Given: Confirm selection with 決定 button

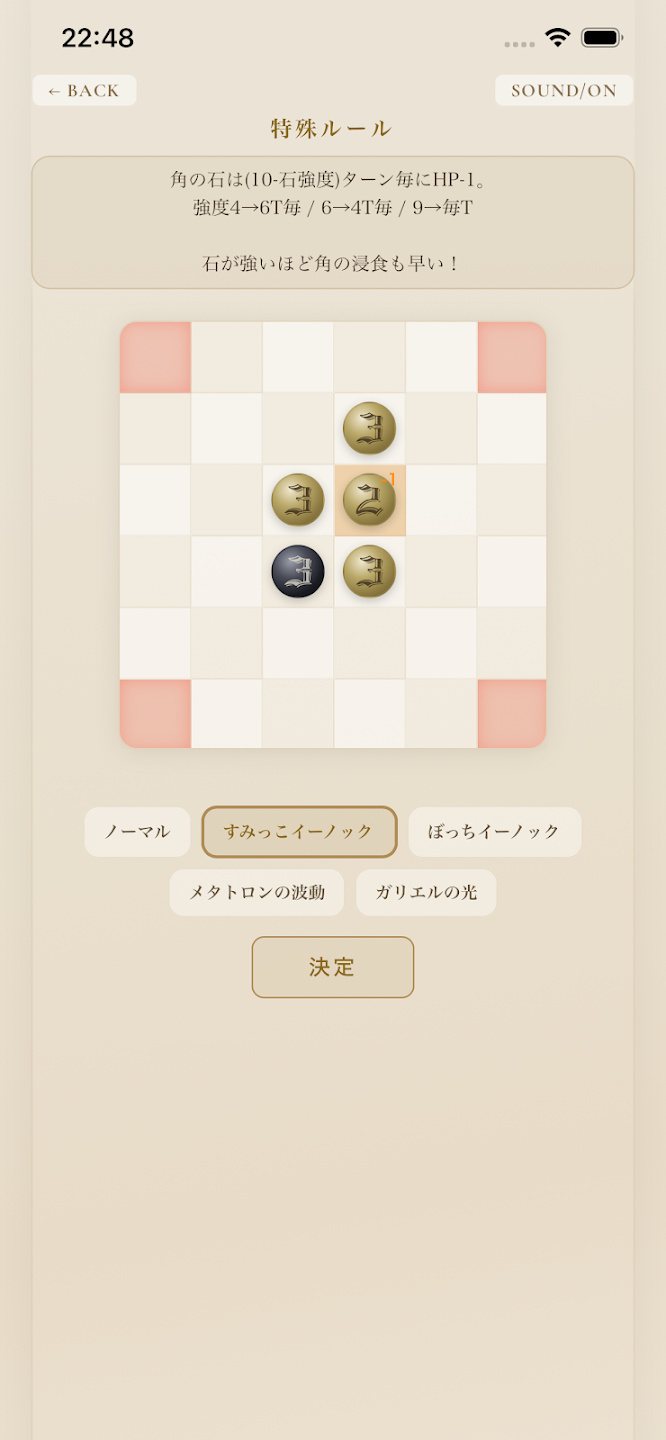Looking at the screenshot, I should 333,967.
